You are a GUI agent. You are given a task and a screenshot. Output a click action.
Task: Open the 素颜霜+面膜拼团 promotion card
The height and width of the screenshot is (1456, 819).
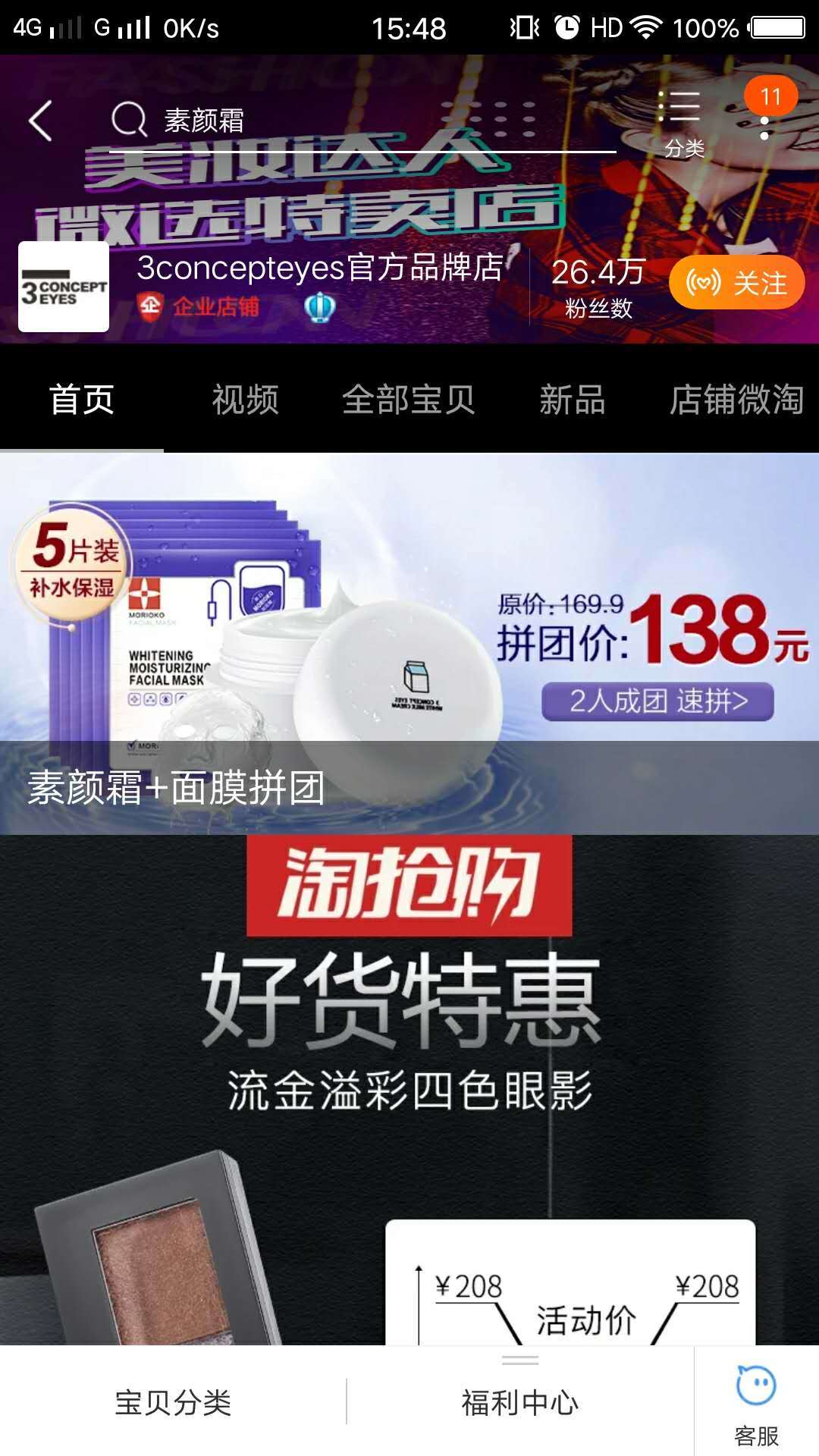click(x=174, y=789)
